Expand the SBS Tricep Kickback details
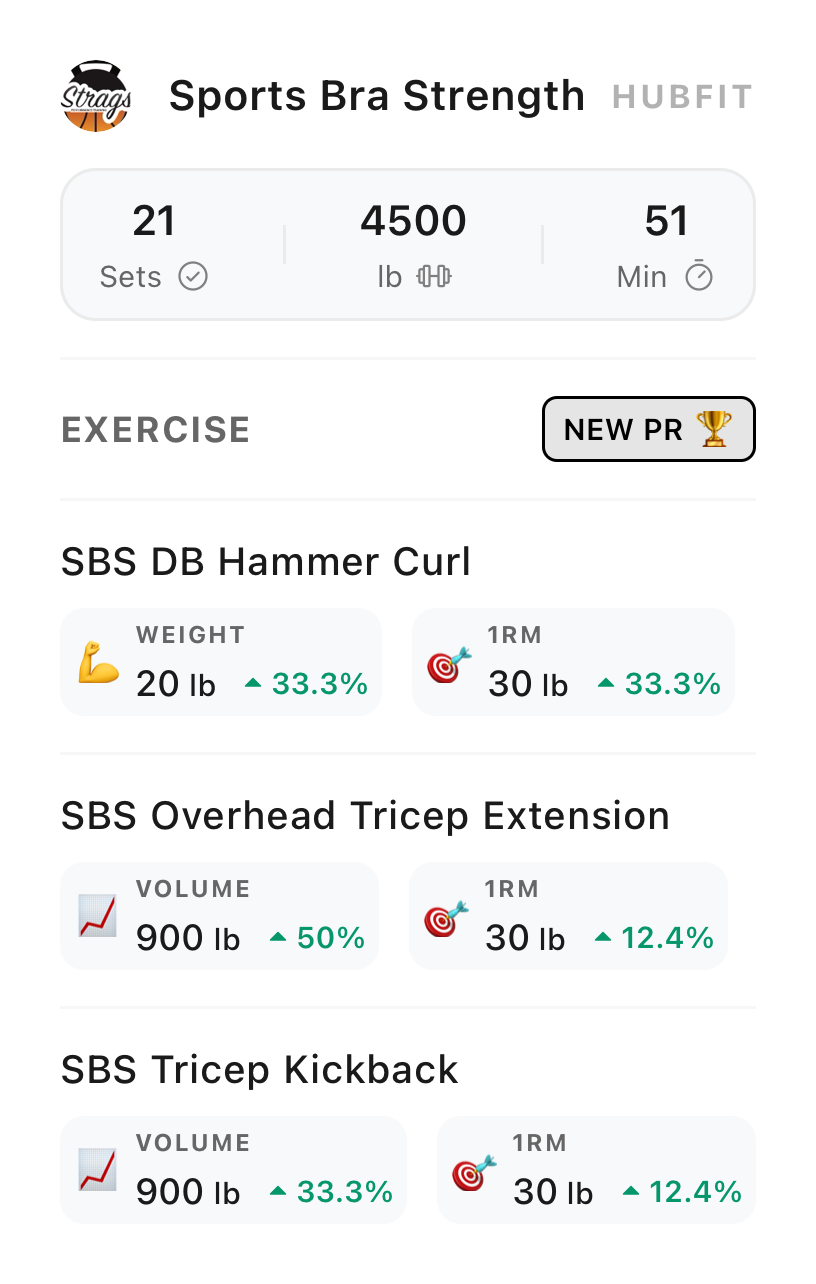This screenshot has height=1284, width=816. point(259,1070)
